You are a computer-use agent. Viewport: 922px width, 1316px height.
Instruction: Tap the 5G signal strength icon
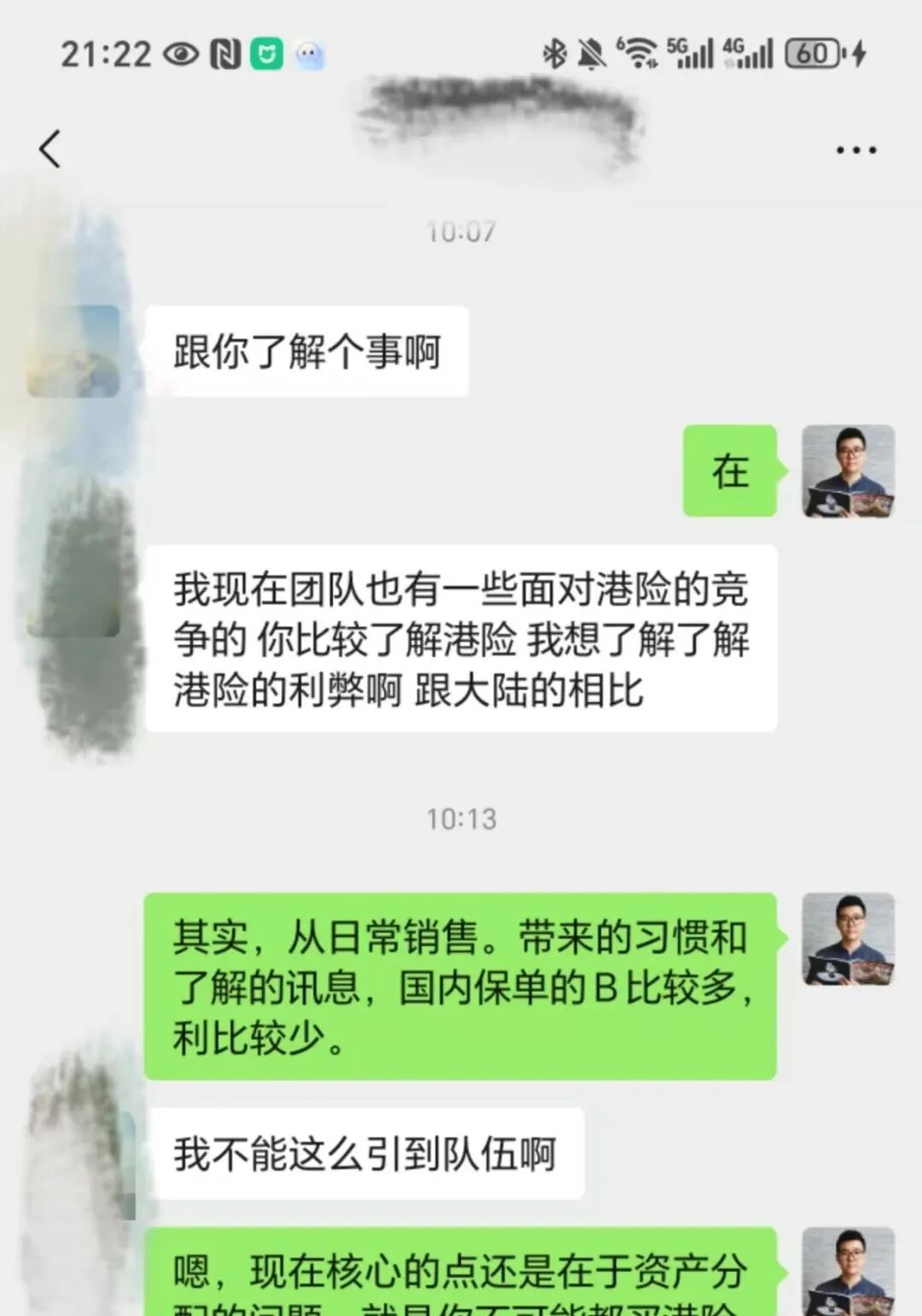(x=693, y=54)
